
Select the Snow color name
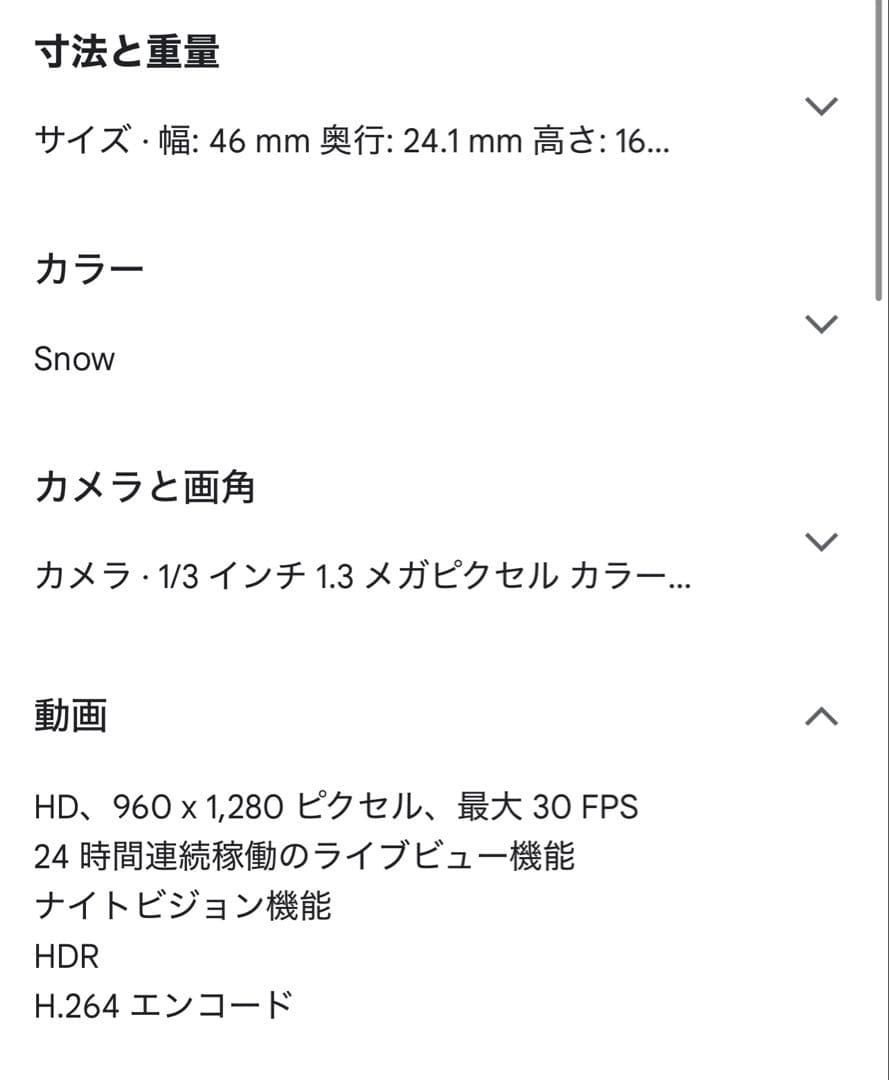74,359
